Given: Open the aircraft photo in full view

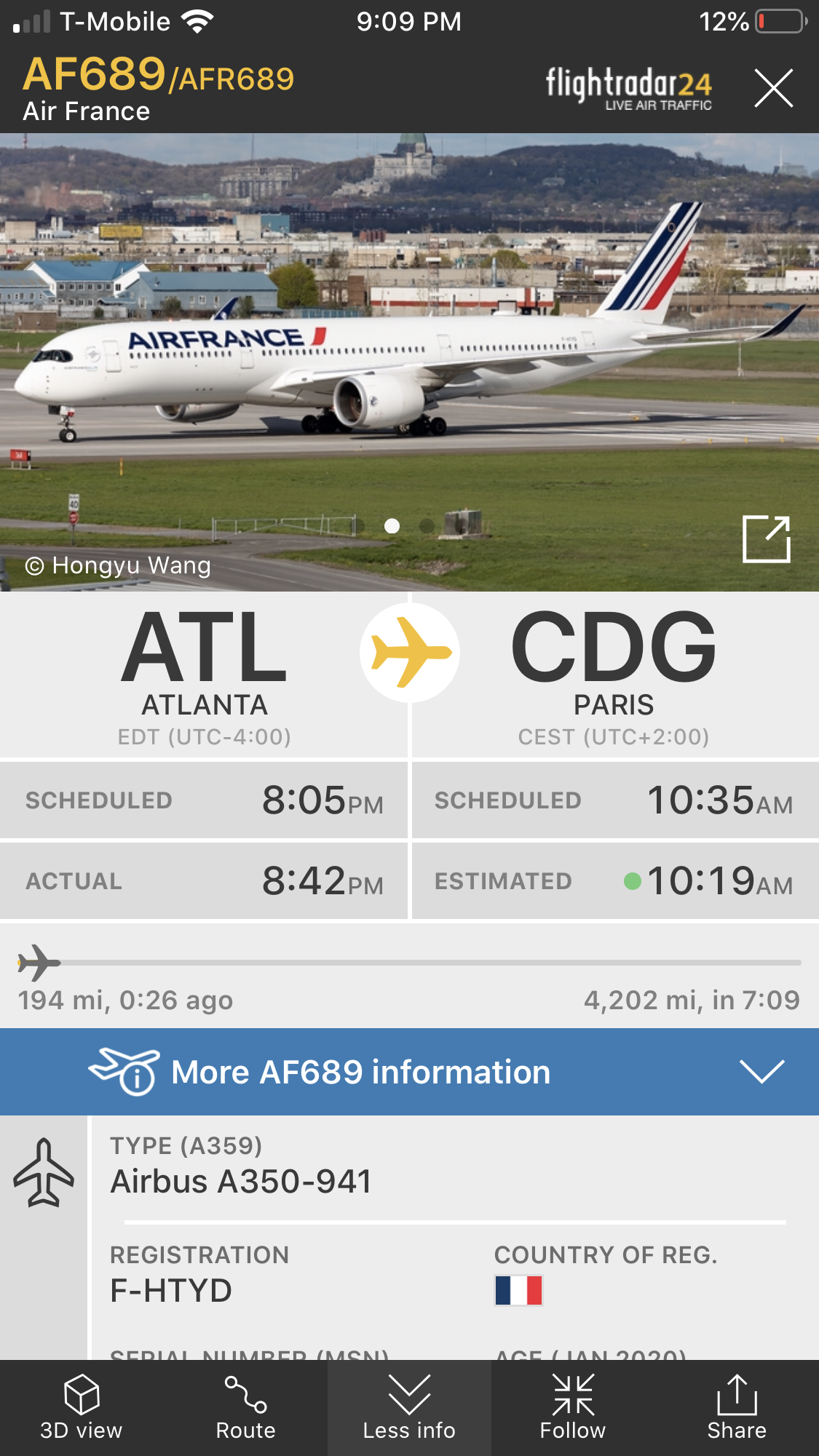Looking at the screenshot, I should pyautogui.click(x=767, y=539).
